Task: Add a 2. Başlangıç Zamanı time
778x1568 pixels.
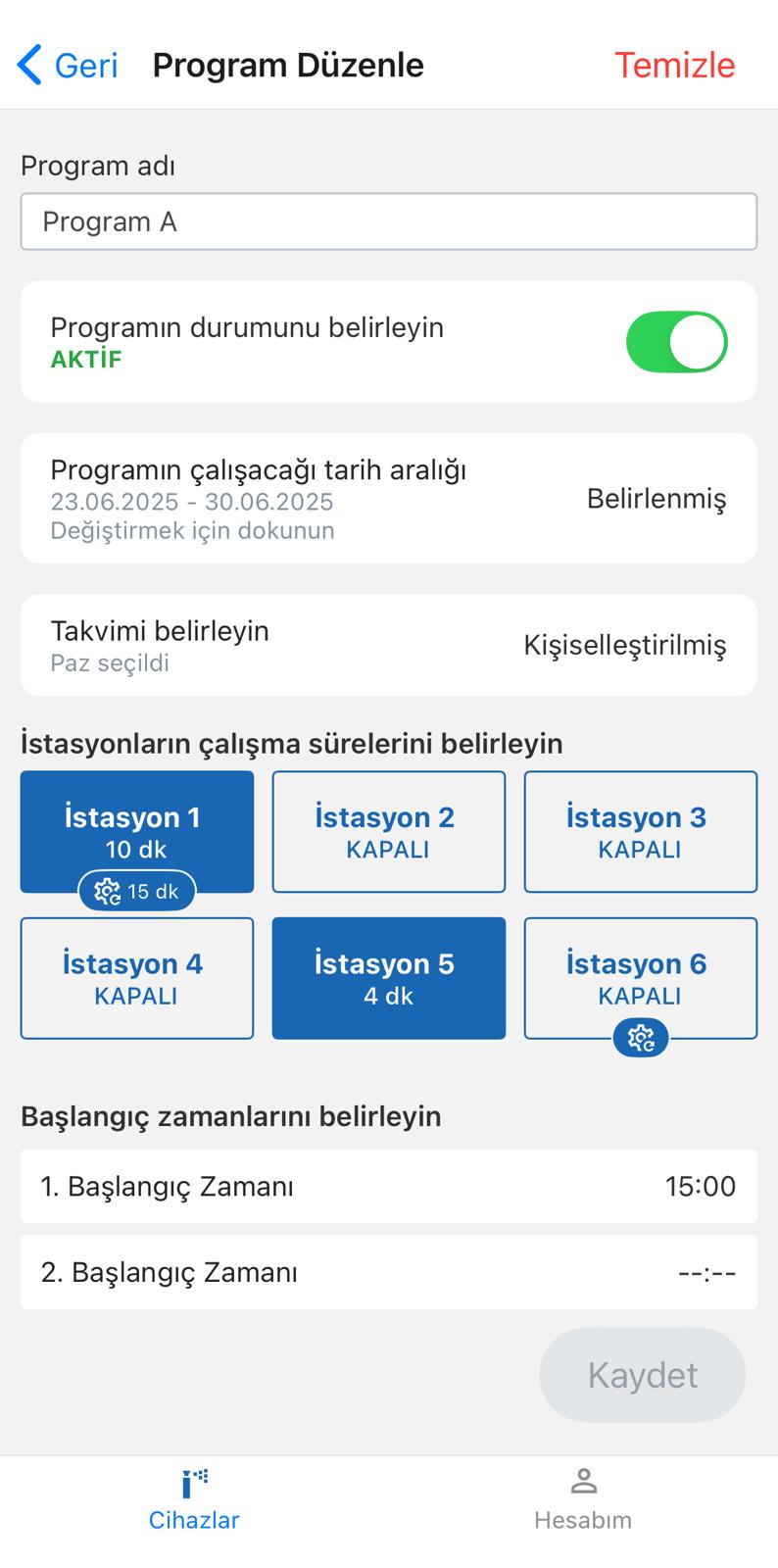Action: pos(389,1272)
